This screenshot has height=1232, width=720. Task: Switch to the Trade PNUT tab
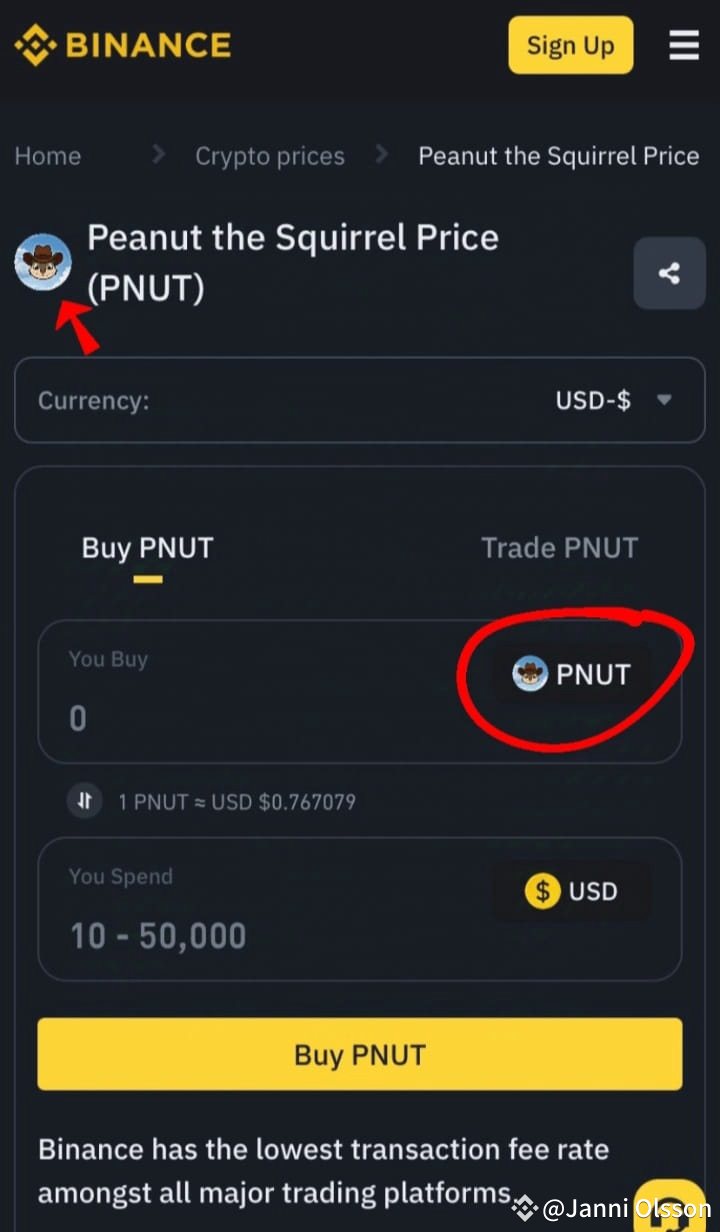[559, 547]
